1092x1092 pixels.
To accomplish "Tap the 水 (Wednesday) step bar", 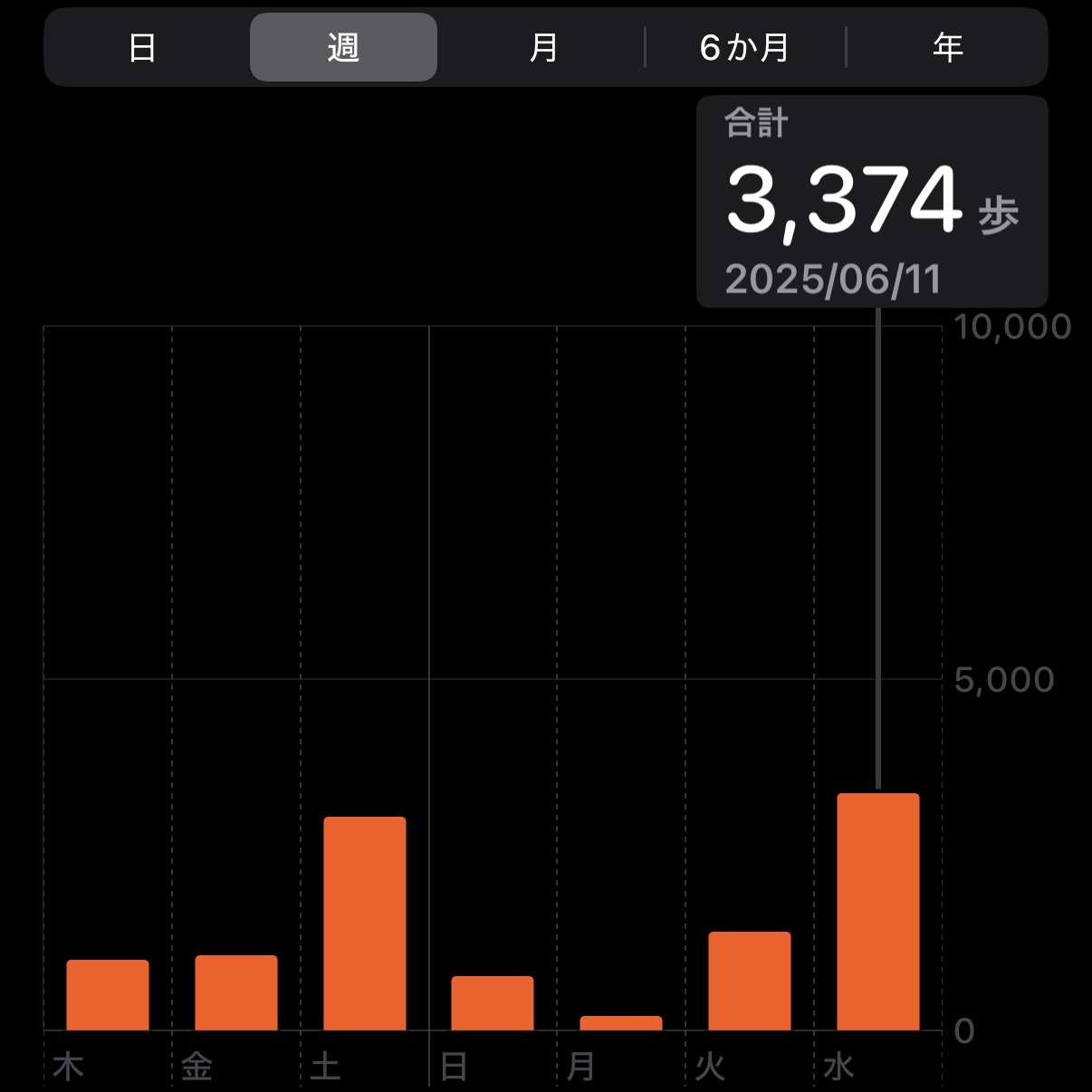I will point(878,911).
